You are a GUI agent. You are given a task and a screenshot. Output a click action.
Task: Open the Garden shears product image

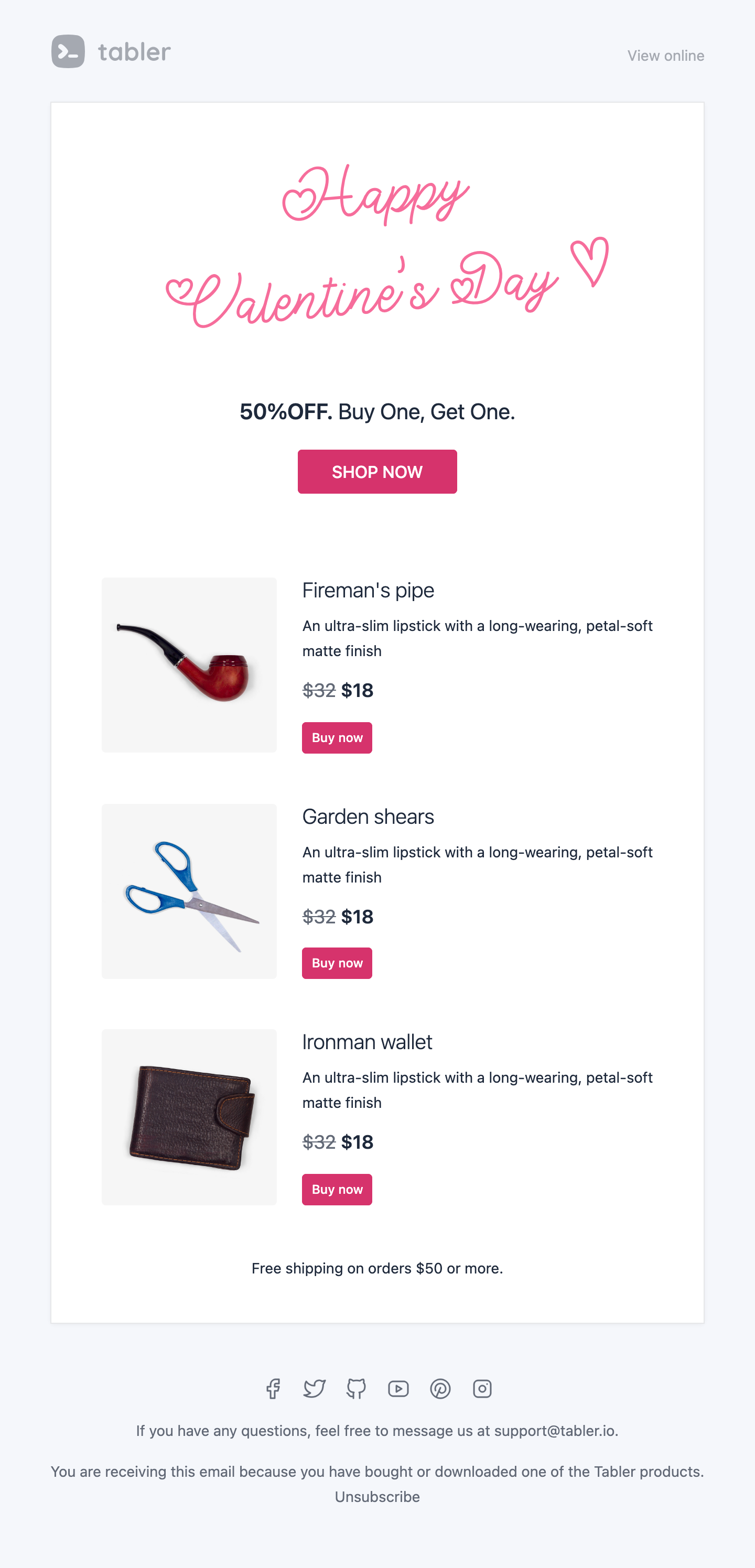(x=189, y=891)
